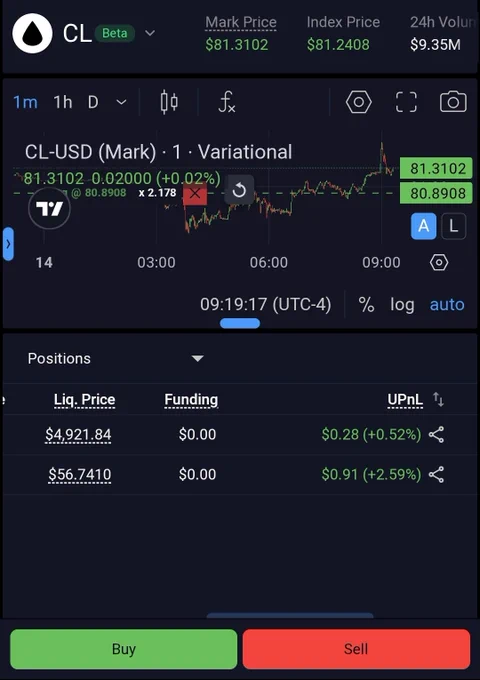
Task: Open the time axis settings icon
Action: click(x=439, y=262)
